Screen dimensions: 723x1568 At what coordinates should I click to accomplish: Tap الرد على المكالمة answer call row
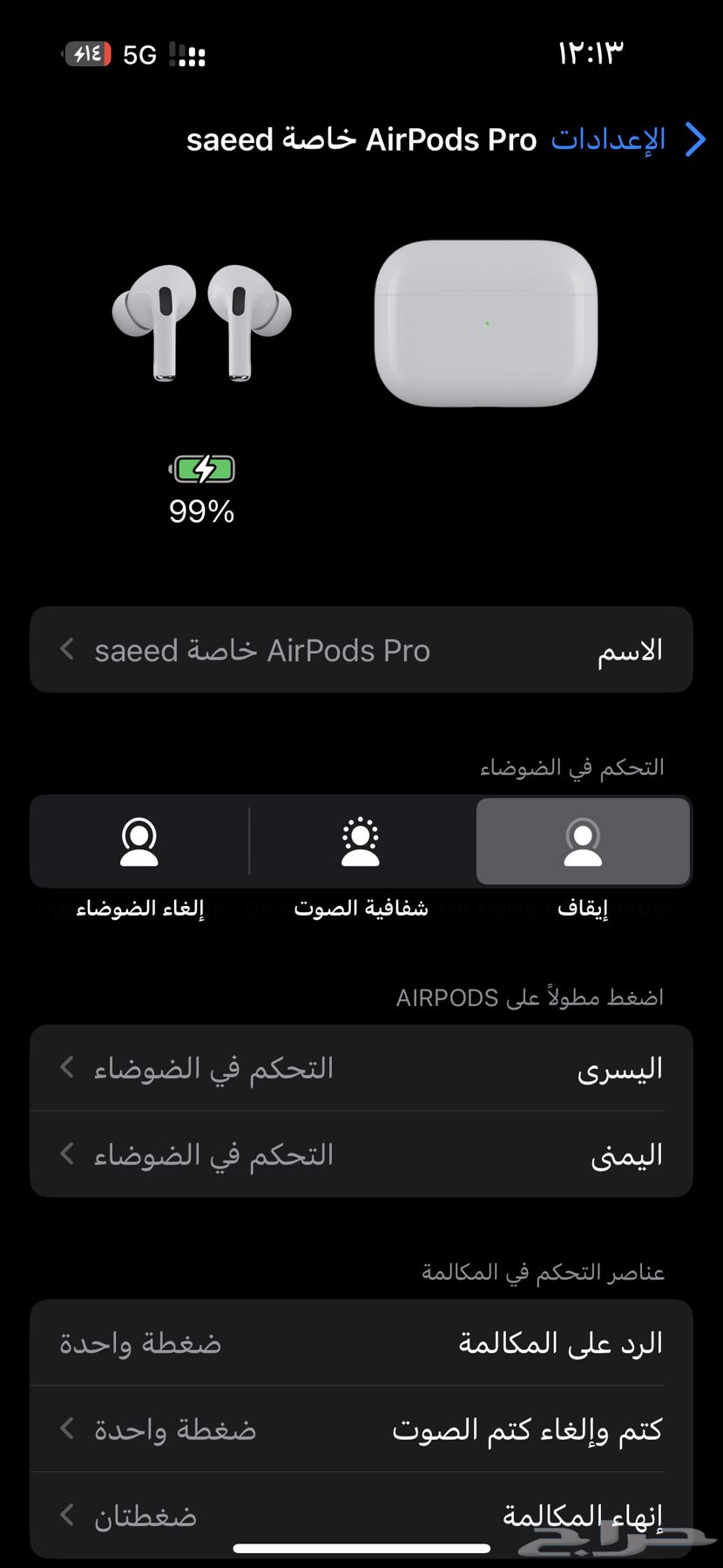coord(361,1342)
